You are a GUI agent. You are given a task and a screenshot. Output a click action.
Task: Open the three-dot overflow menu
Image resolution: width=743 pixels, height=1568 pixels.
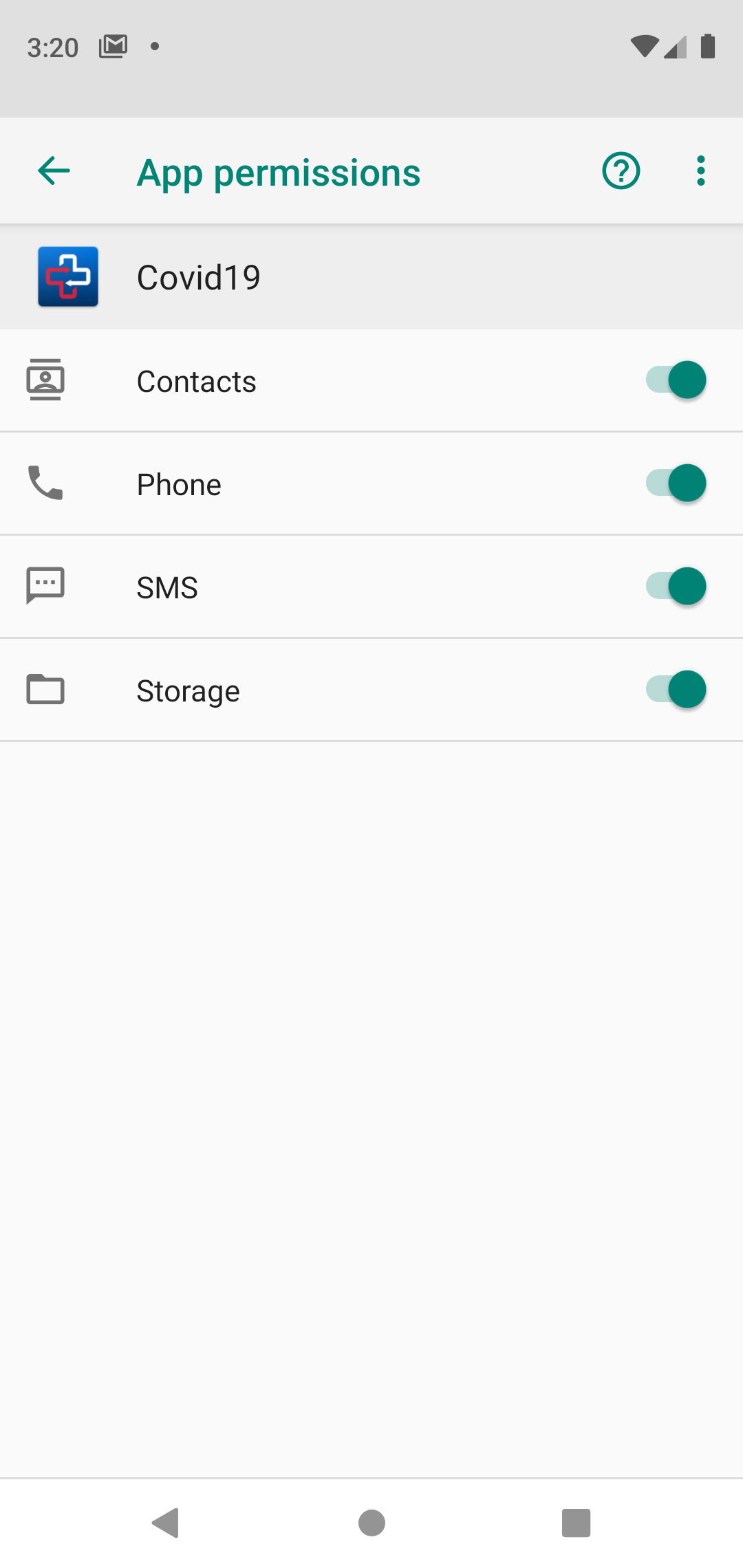[700, 171]
